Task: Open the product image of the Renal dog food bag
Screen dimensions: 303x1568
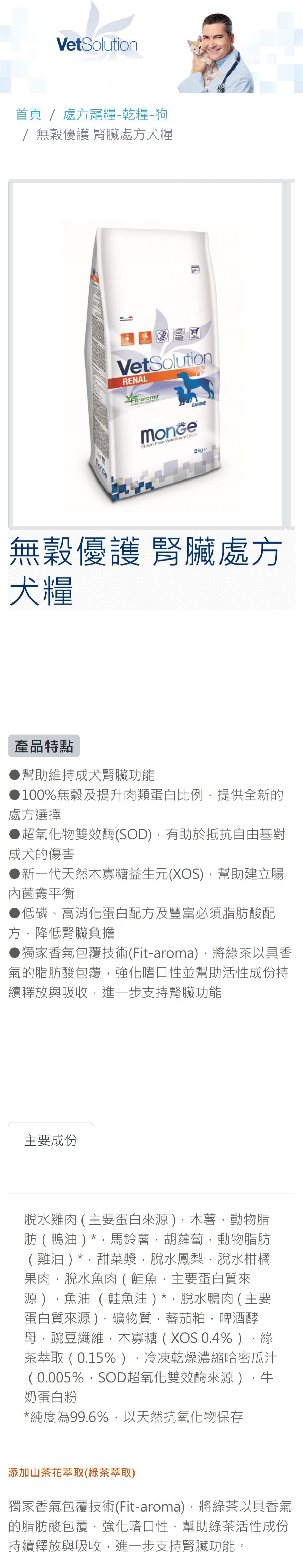Action: (x=147, y=354)
